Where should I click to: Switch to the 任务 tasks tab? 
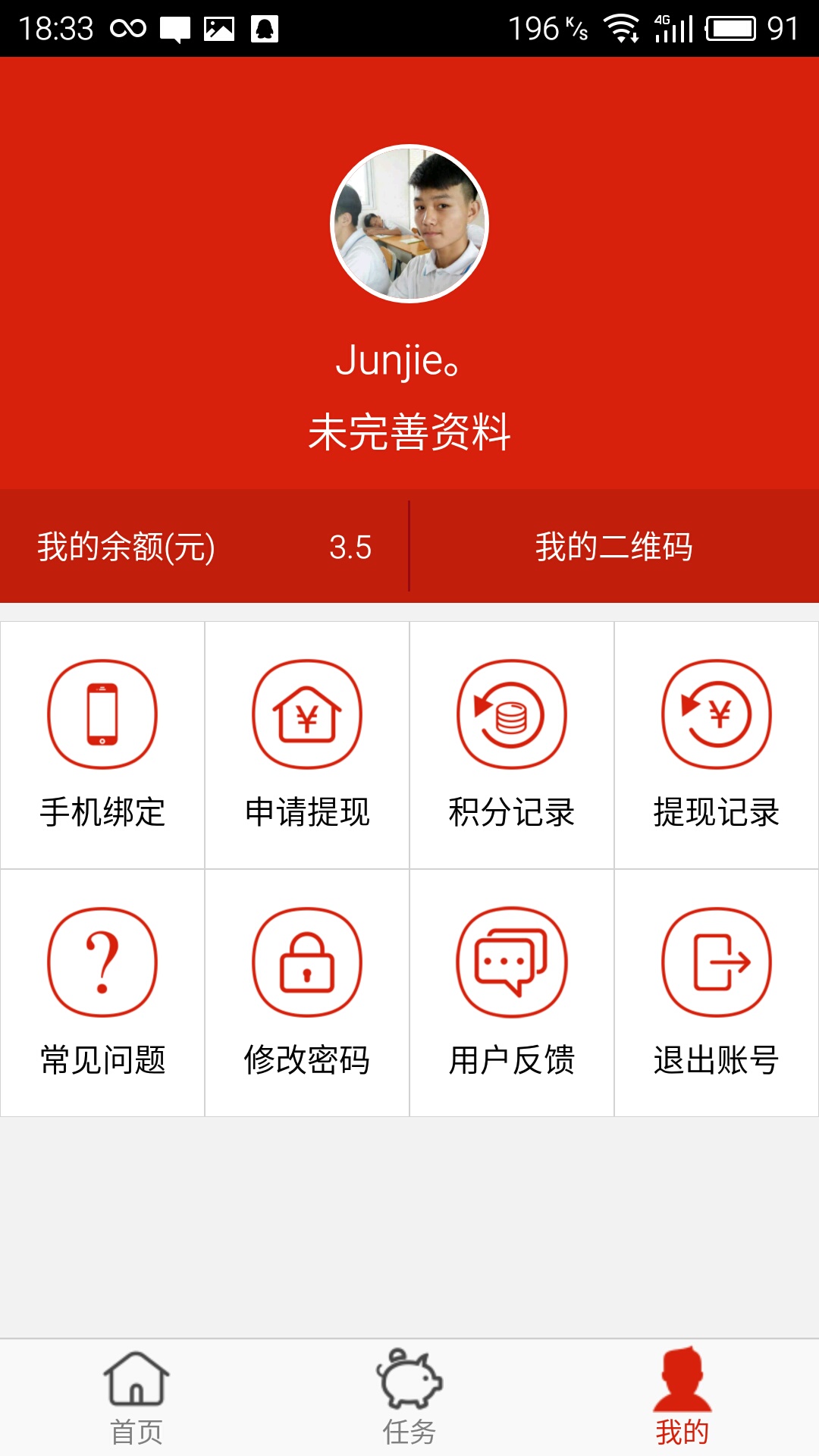(409, 1397)
